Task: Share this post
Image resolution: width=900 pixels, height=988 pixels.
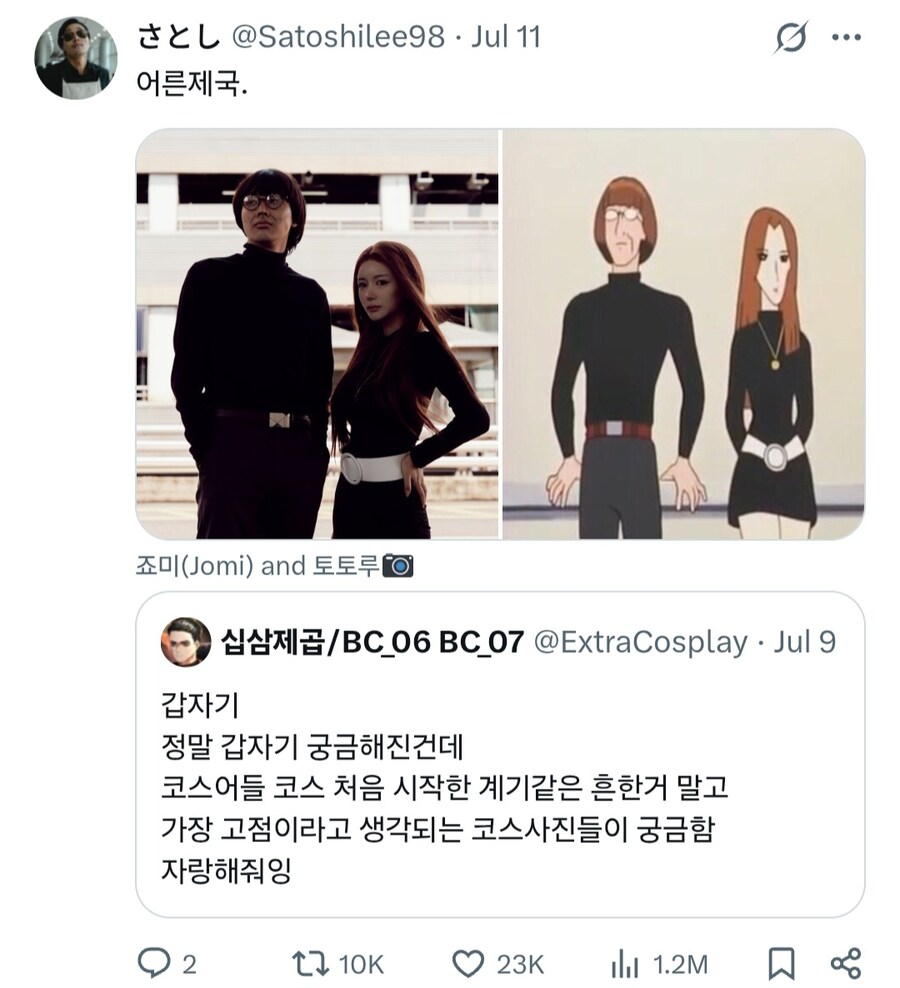Action: click(x=845, y=964)
